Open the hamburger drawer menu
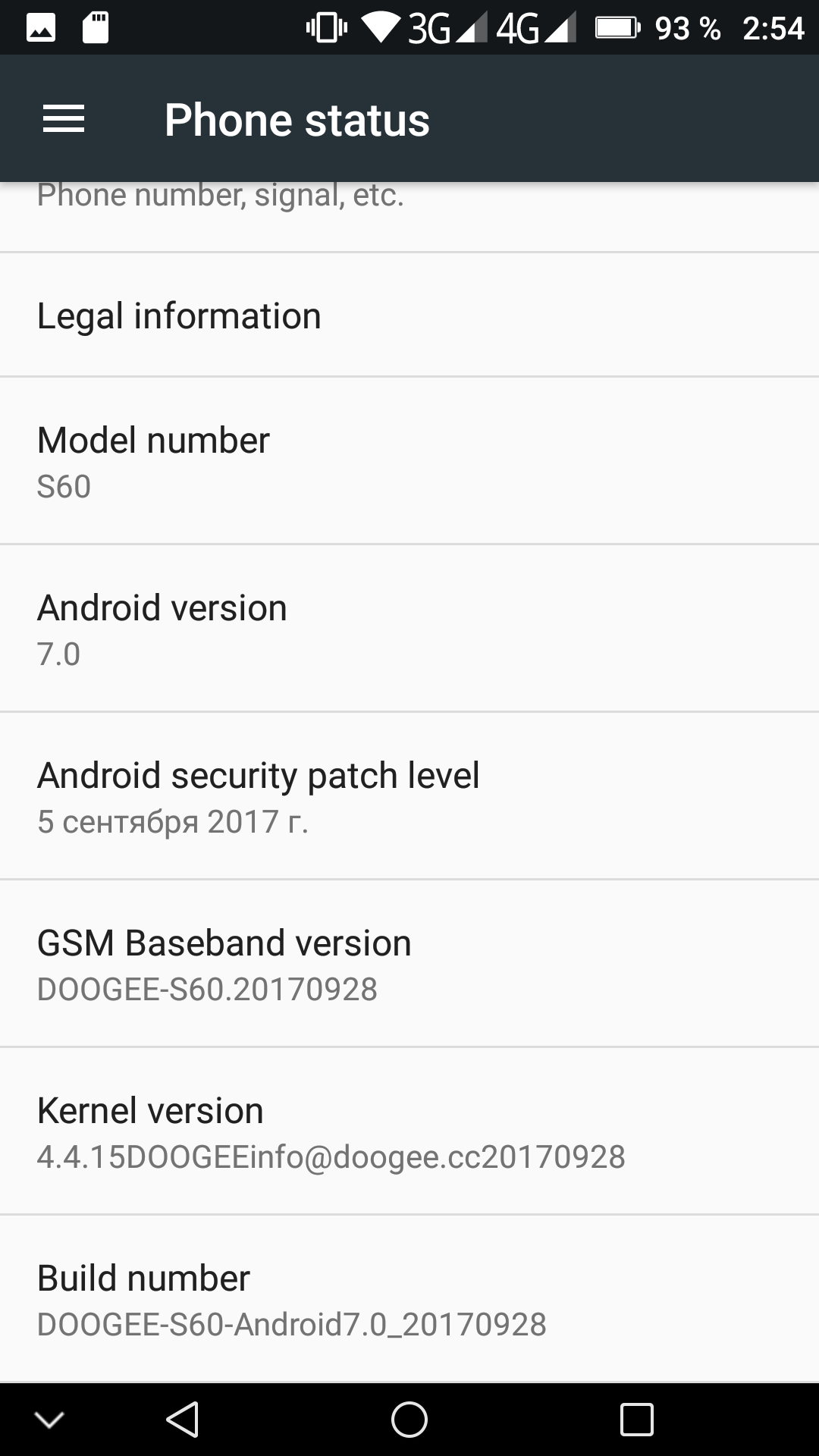819x1456 pixels. (64, 119)
